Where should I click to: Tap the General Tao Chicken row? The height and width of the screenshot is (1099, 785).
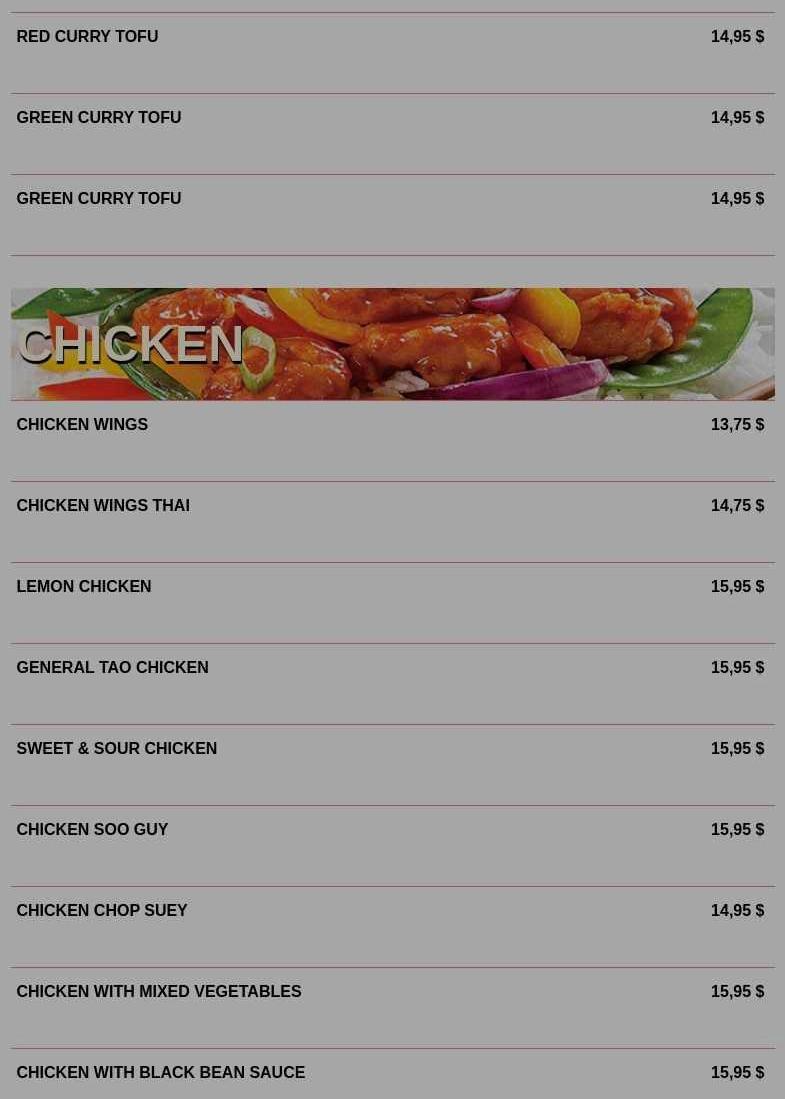[112, 668]
